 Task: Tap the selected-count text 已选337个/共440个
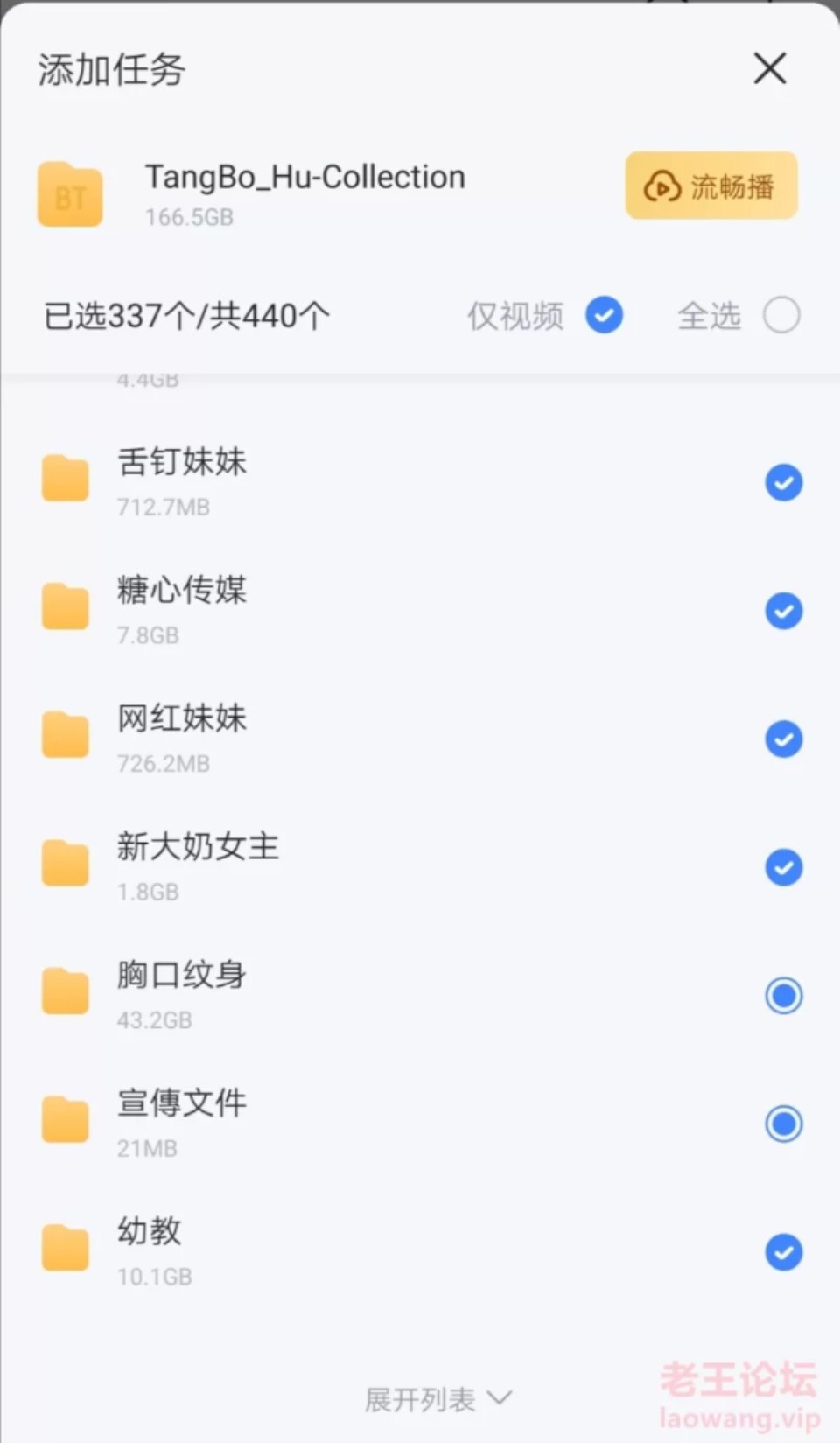coord(185,315)
